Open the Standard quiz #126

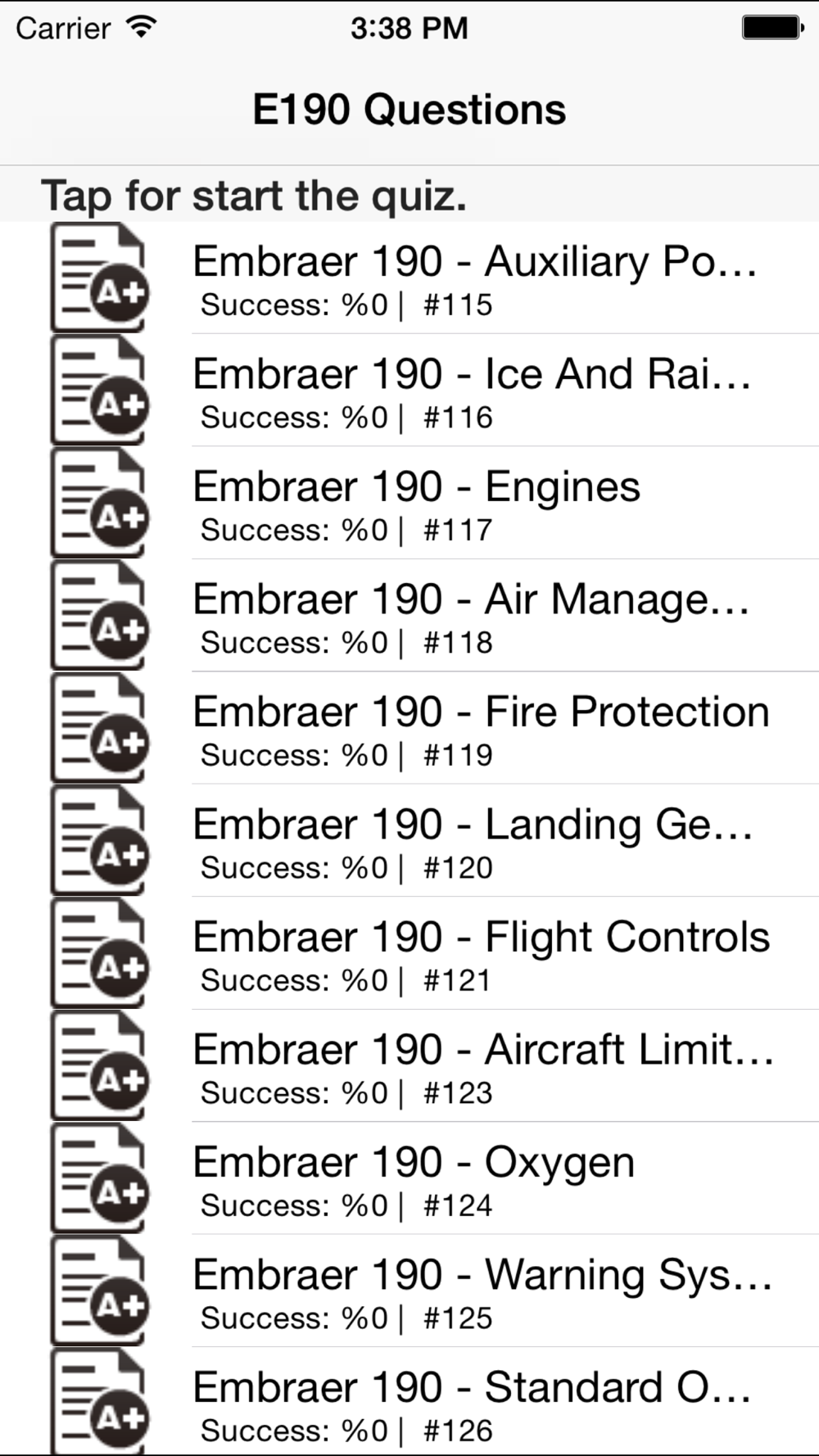click(x=409, y=1401)
